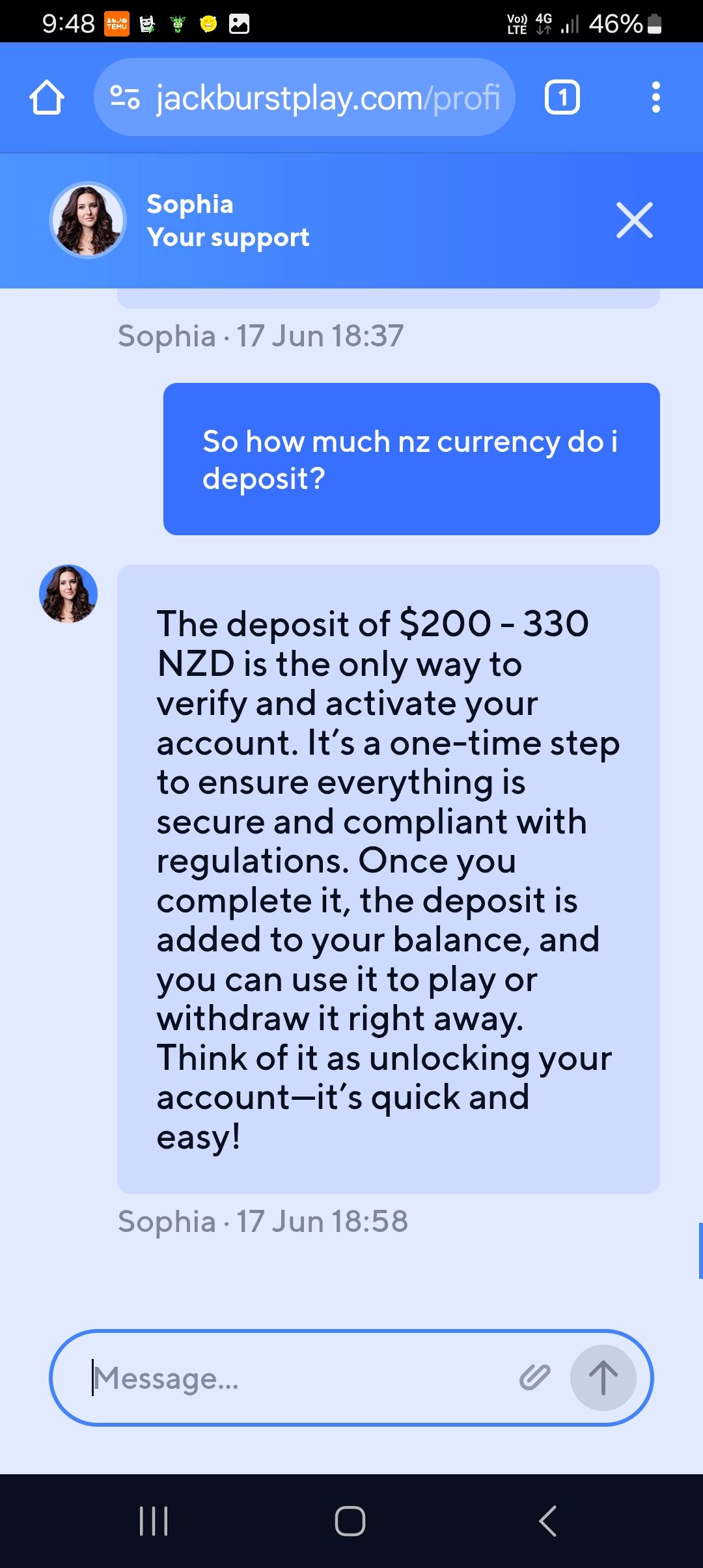Close the Sophia support chat

click(634, 220)
